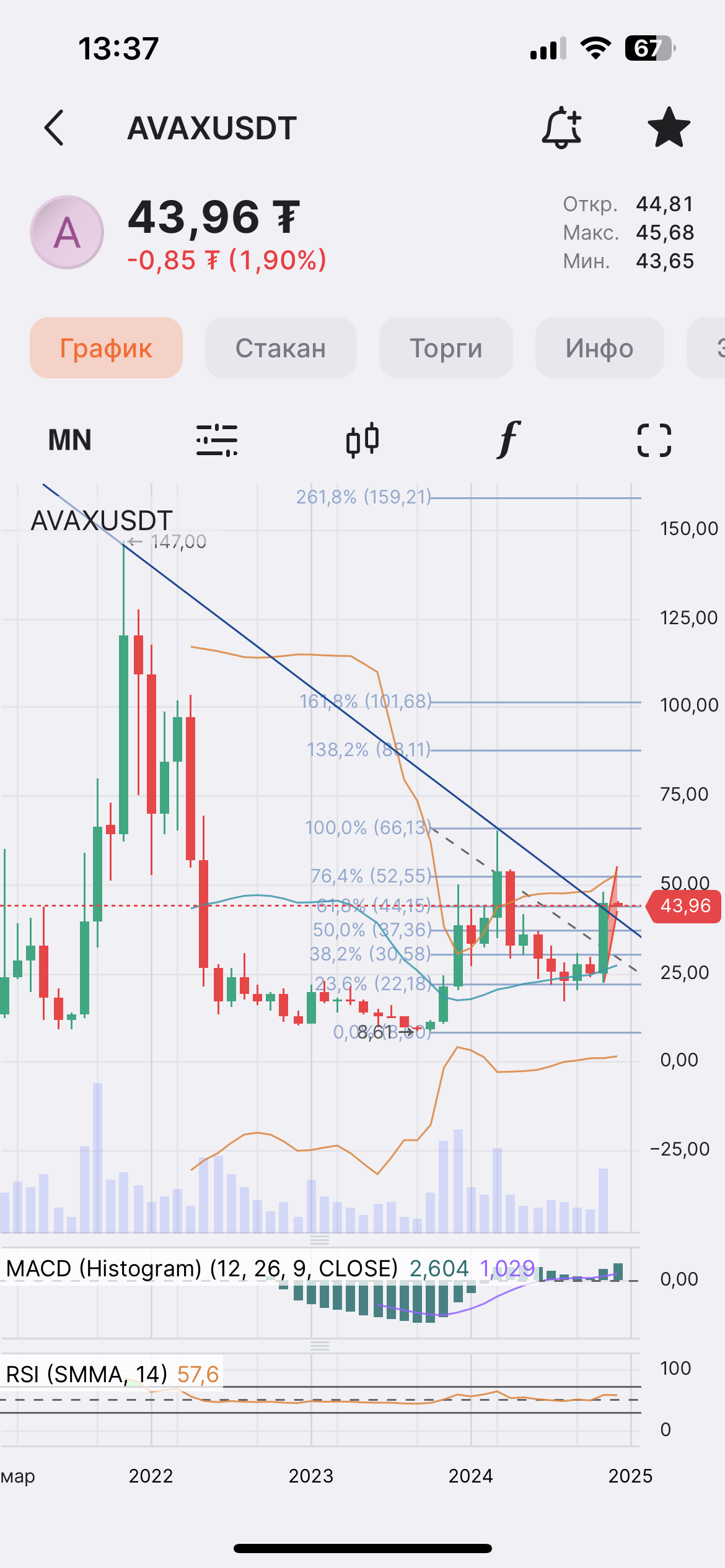Toggle the favorite star for AVAXUSDT

(669, 128)
